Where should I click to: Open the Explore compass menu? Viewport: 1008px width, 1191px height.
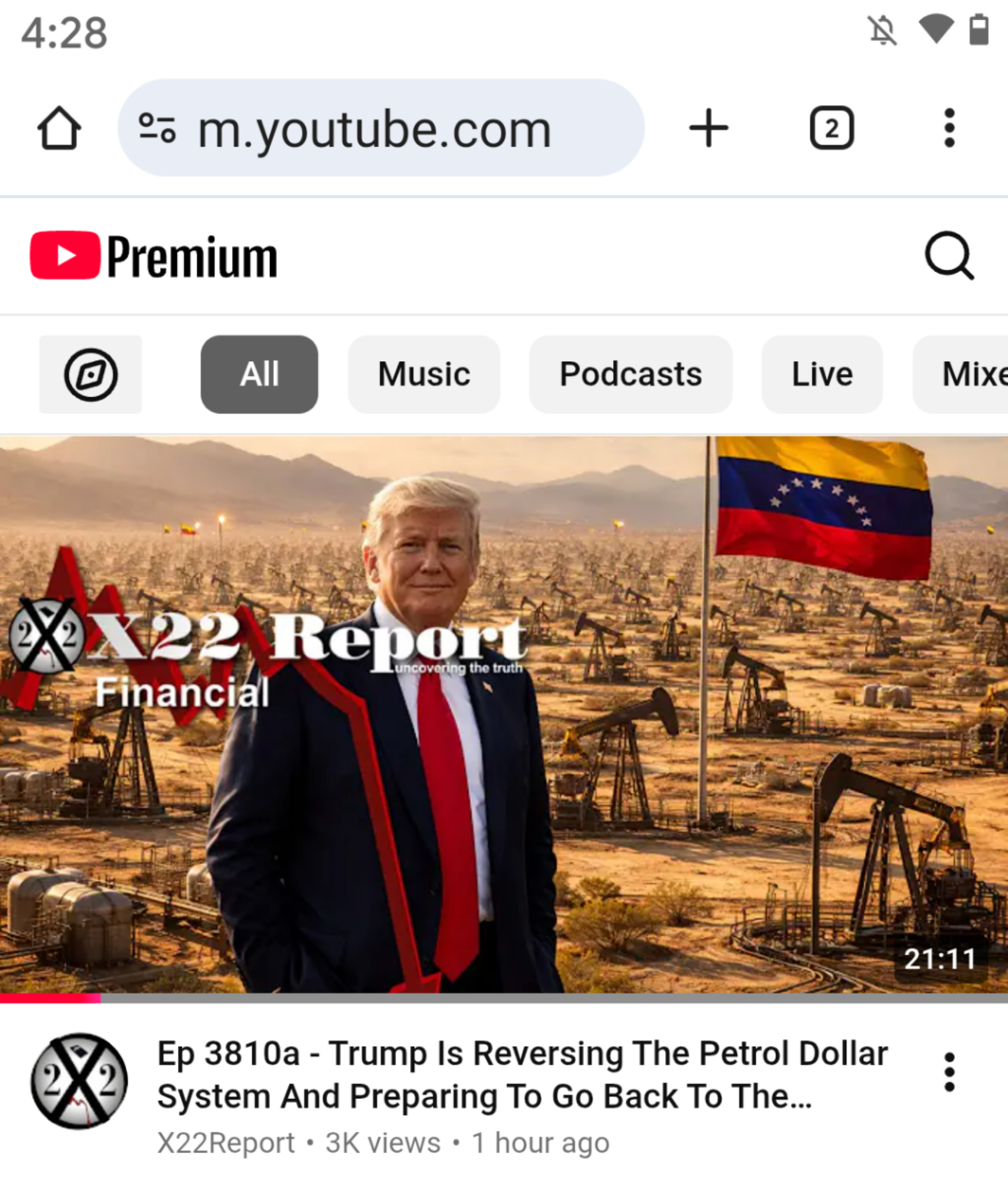[91, 374]
